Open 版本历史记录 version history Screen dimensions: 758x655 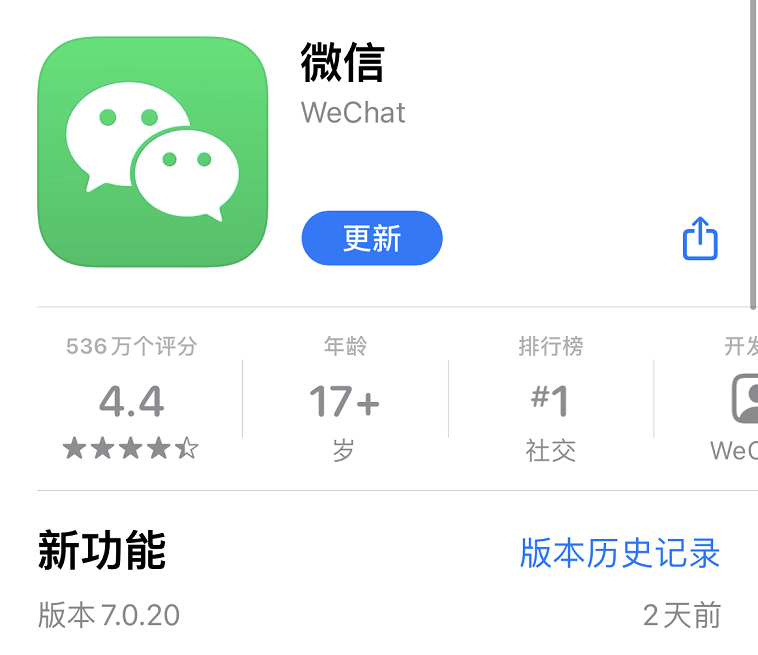pos(620,553)
